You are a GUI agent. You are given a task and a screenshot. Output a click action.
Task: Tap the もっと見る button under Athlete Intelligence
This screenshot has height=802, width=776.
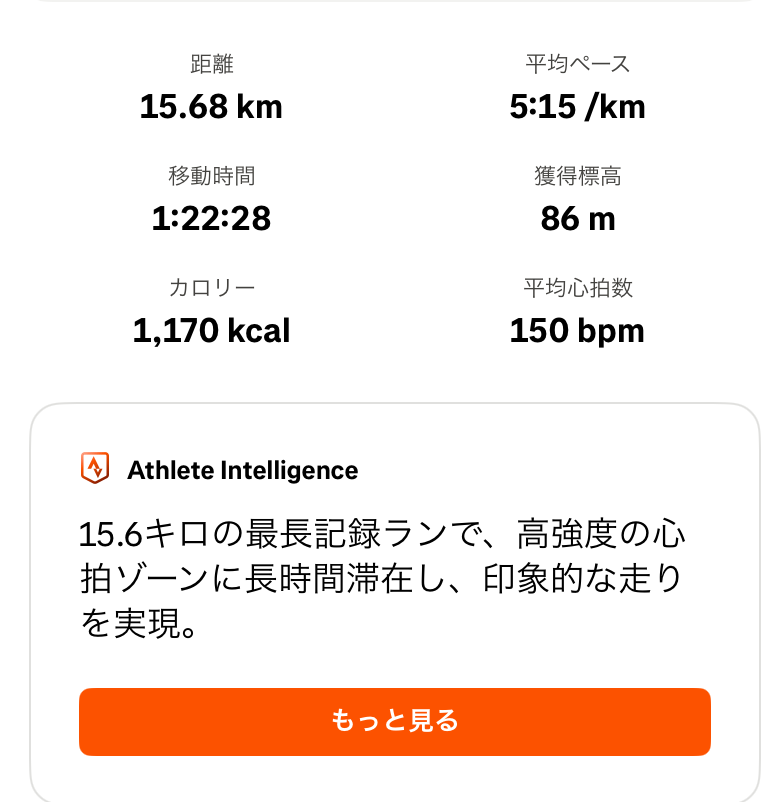pyautogui.click(x=394, y=721)
